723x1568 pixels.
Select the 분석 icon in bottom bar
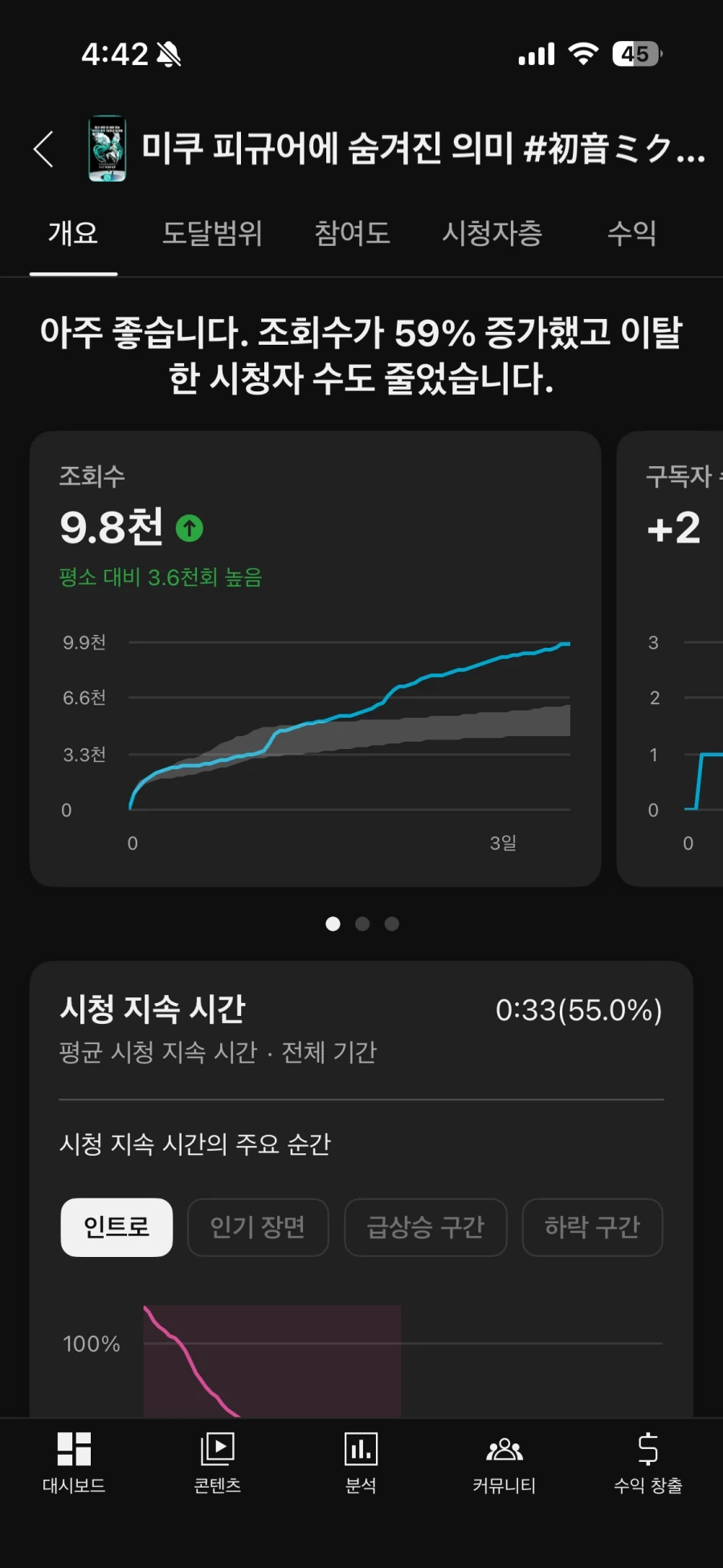361,1463
